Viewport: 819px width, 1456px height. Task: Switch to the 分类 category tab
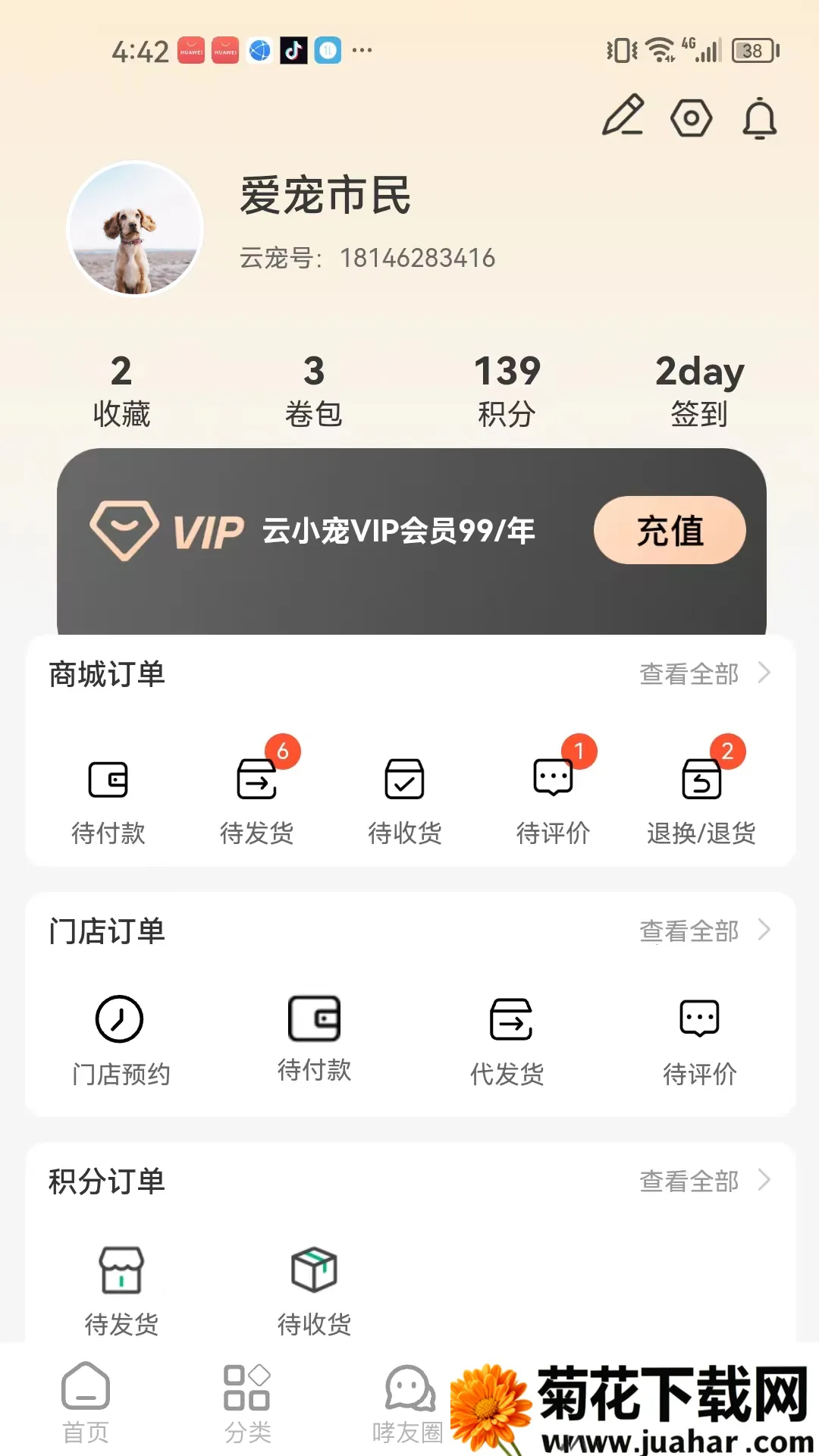tap(247, 1403)
